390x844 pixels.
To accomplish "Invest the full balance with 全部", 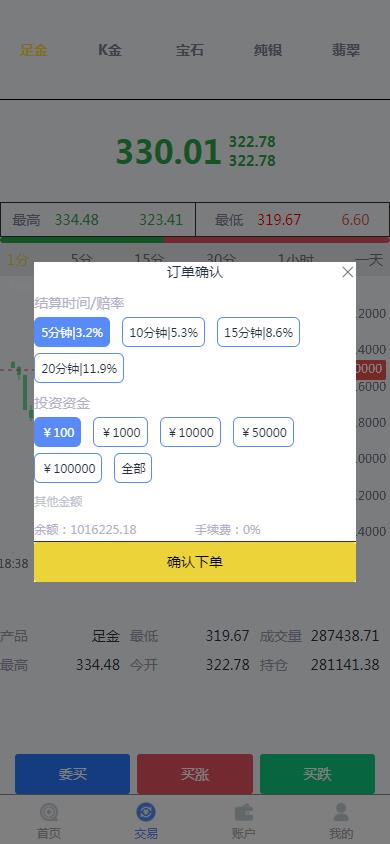I will pyautogui.click(x=133, y=468).
